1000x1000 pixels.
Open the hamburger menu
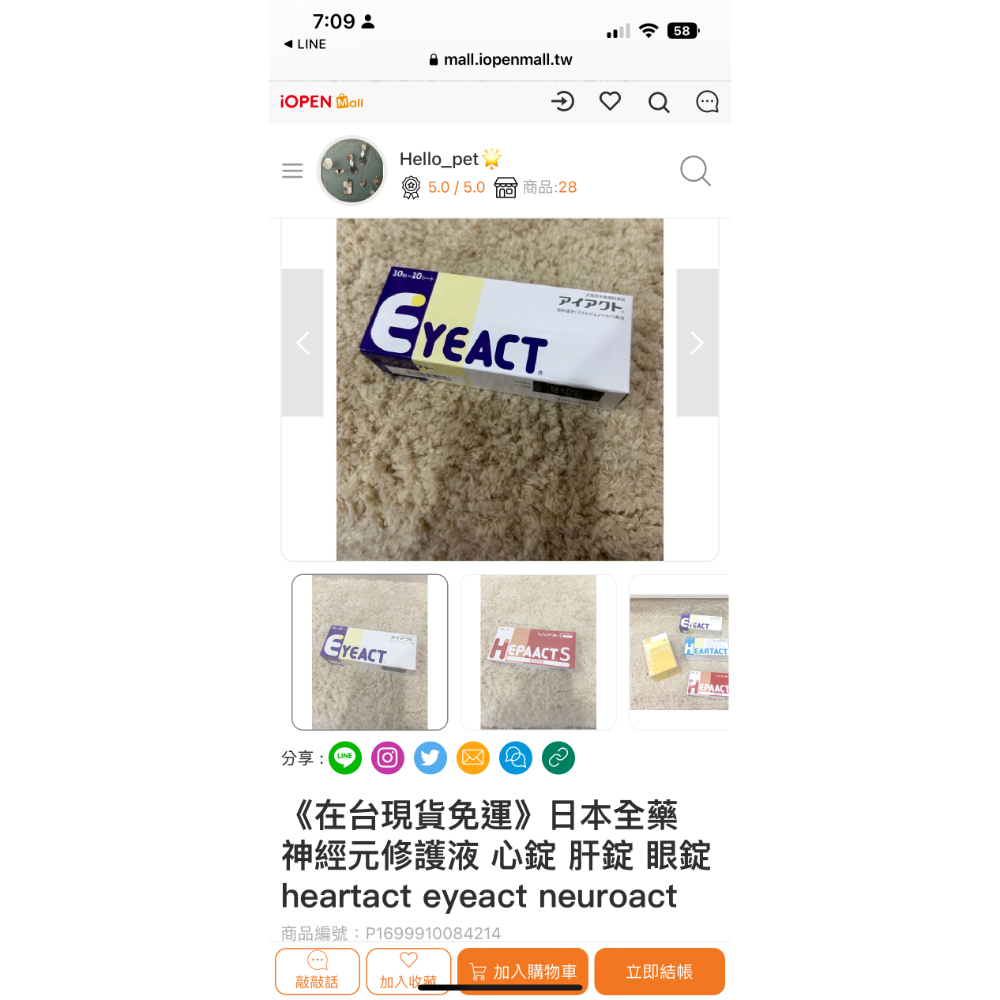tap(292, 171)
